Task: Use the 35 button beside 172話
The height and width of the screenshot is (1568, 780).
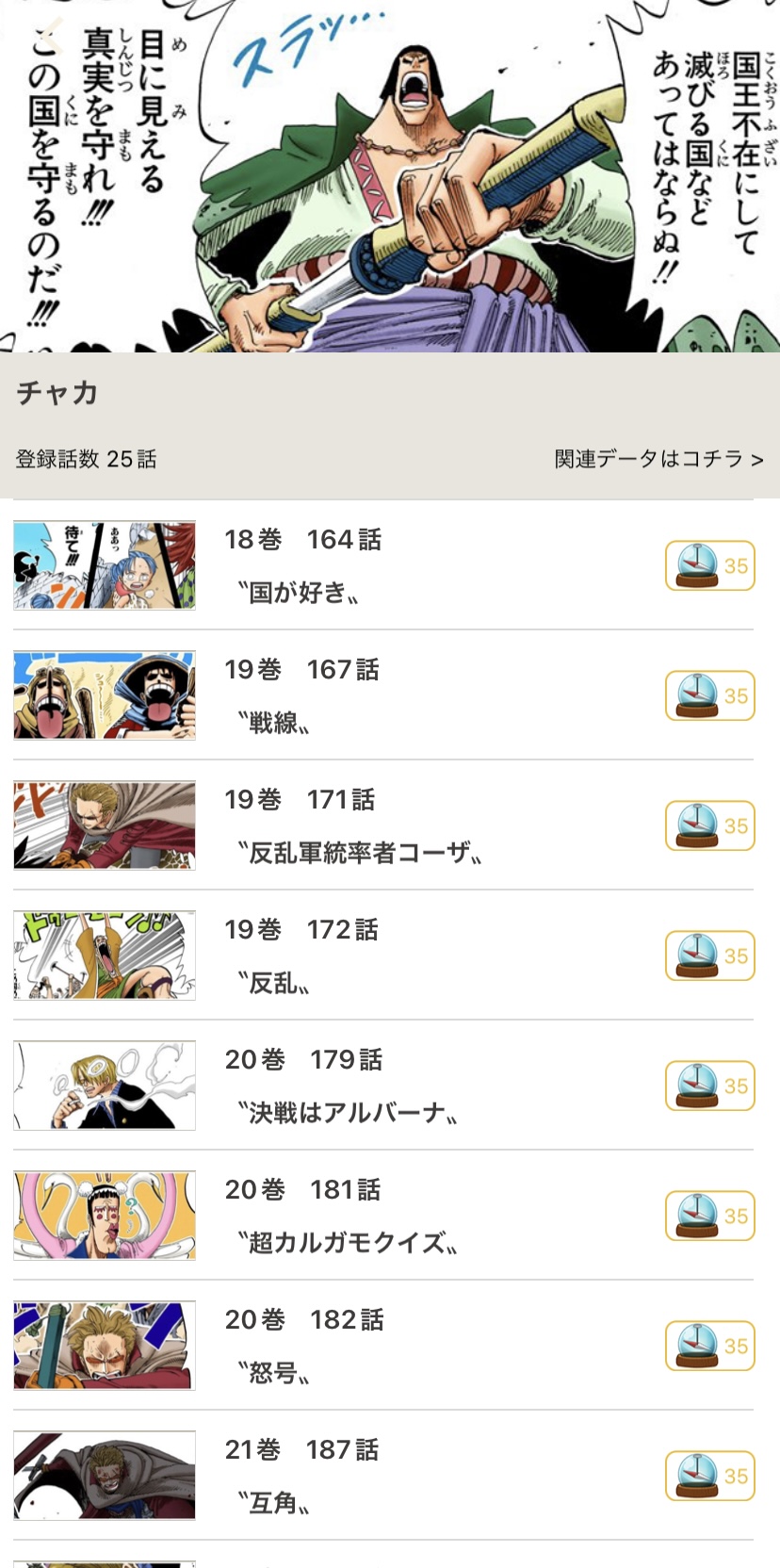Action: 709,955
